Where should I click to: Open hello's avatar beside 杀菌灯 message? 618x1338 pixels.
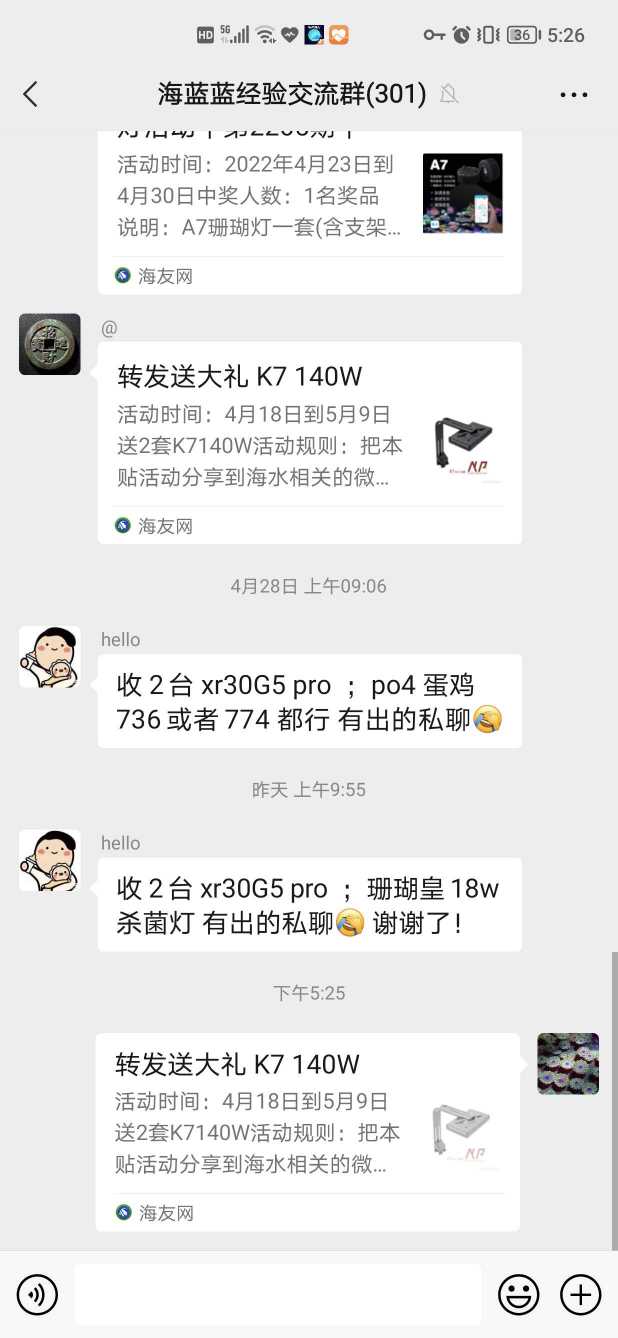(x=50, y=860)
